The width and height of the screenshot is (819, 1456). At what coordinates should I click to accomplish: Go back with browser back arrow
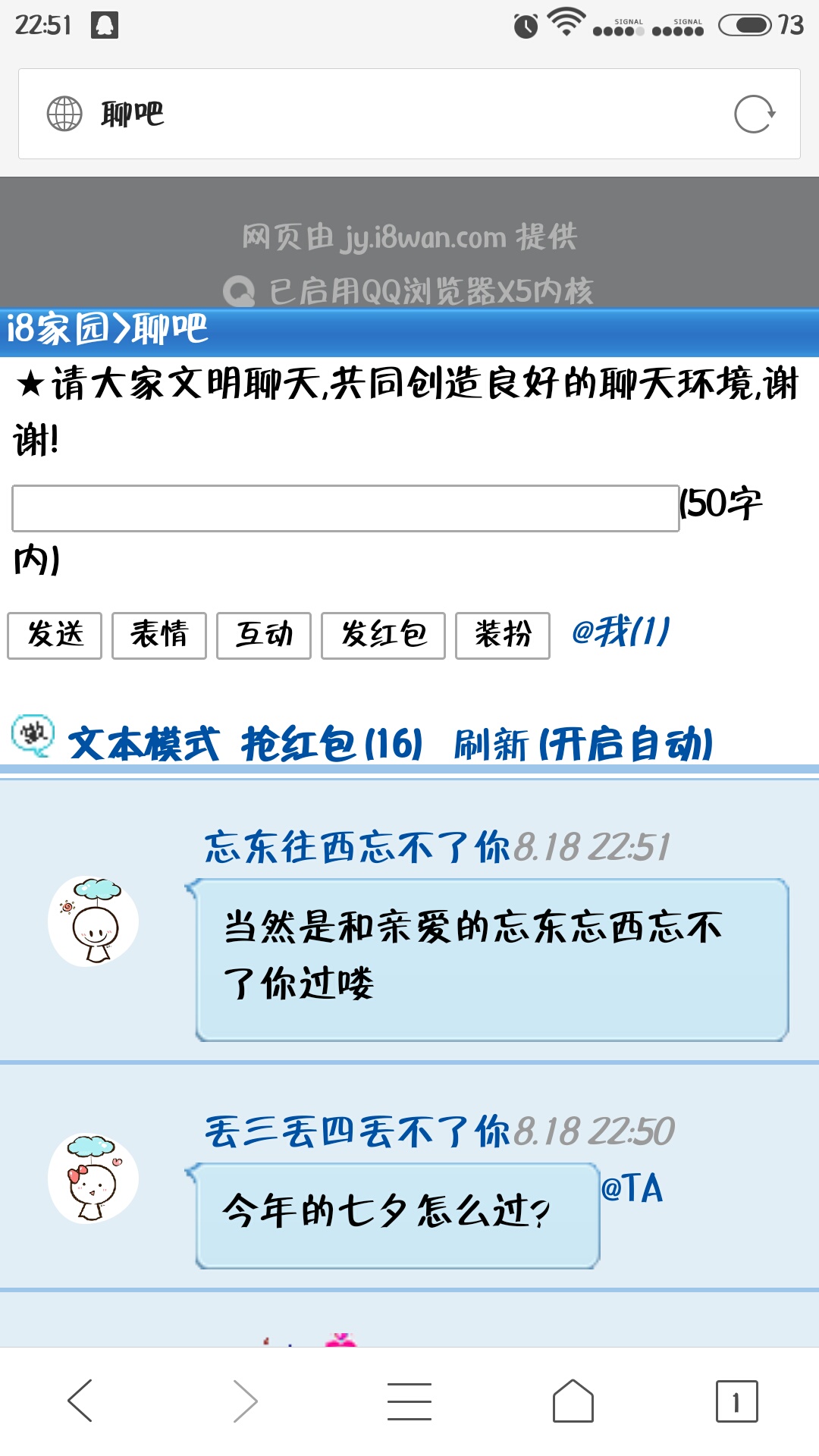coord(80,1401)
